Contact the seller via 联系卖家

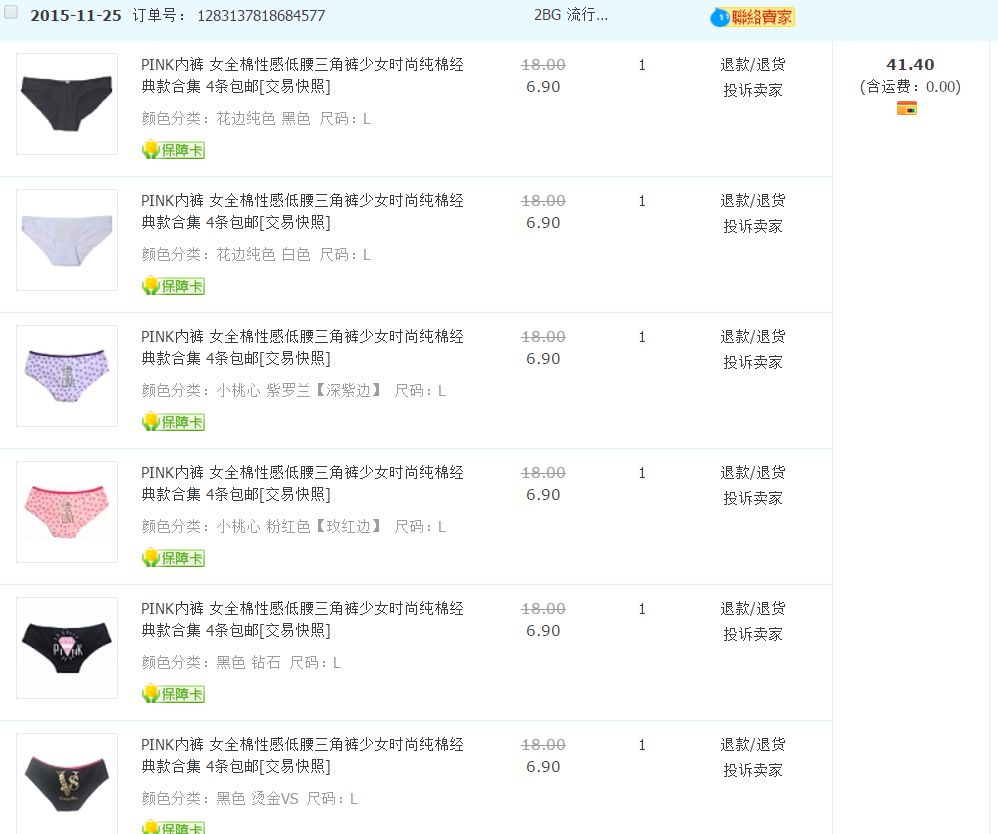753,17
